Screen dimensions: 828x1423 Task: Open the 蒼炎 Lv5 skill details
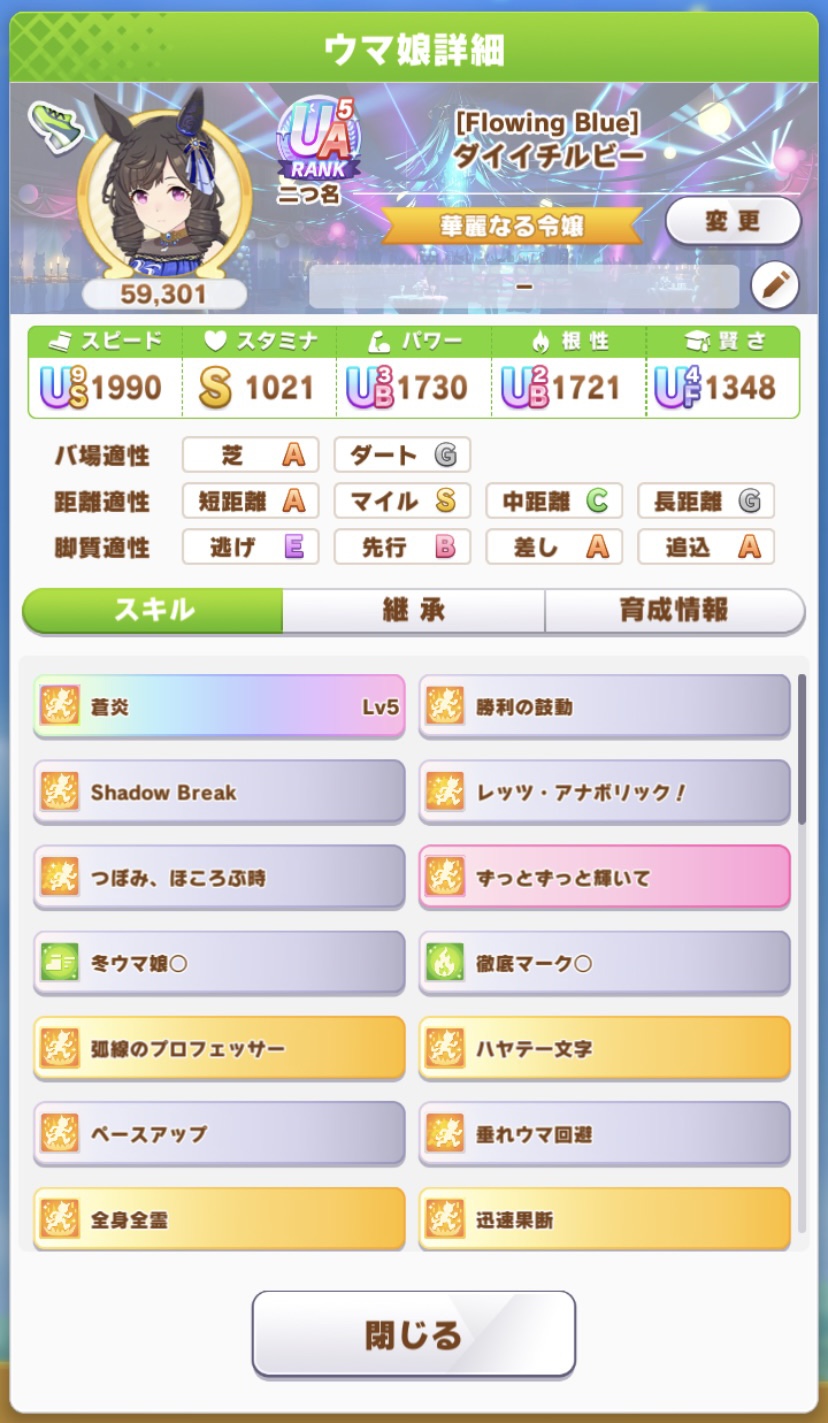coord(219,707)
